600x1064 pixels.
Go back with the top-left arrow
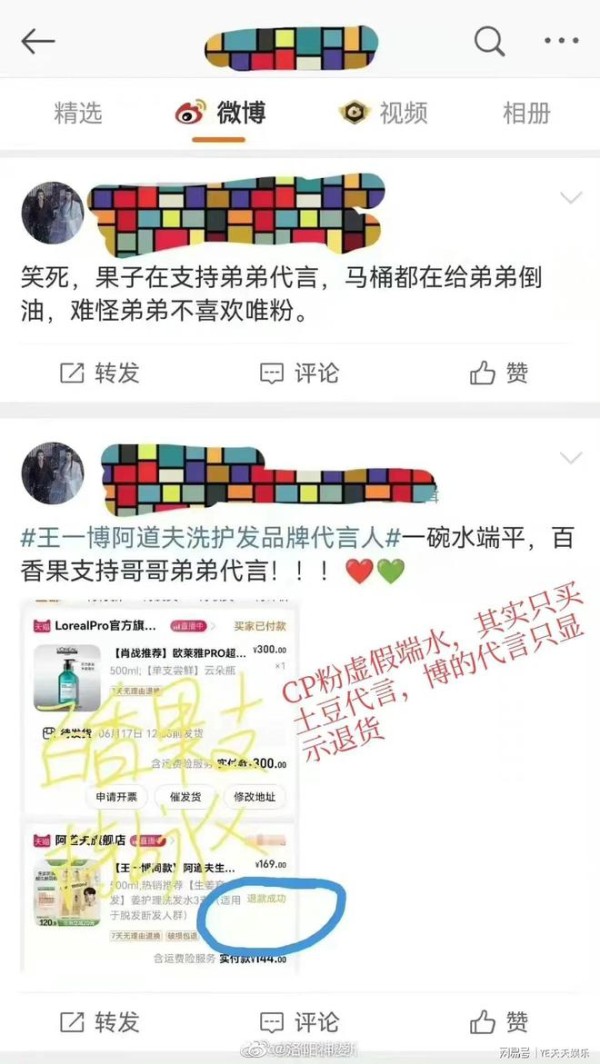(x=38, y=42)
